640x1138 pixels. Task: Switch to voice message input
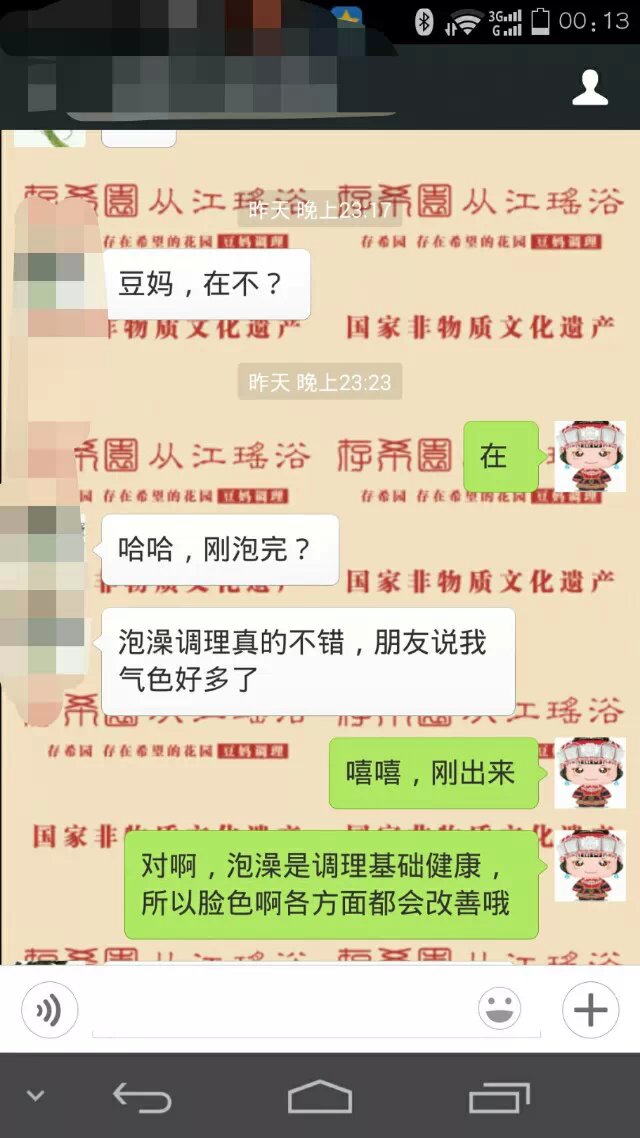click(48, 1011)
